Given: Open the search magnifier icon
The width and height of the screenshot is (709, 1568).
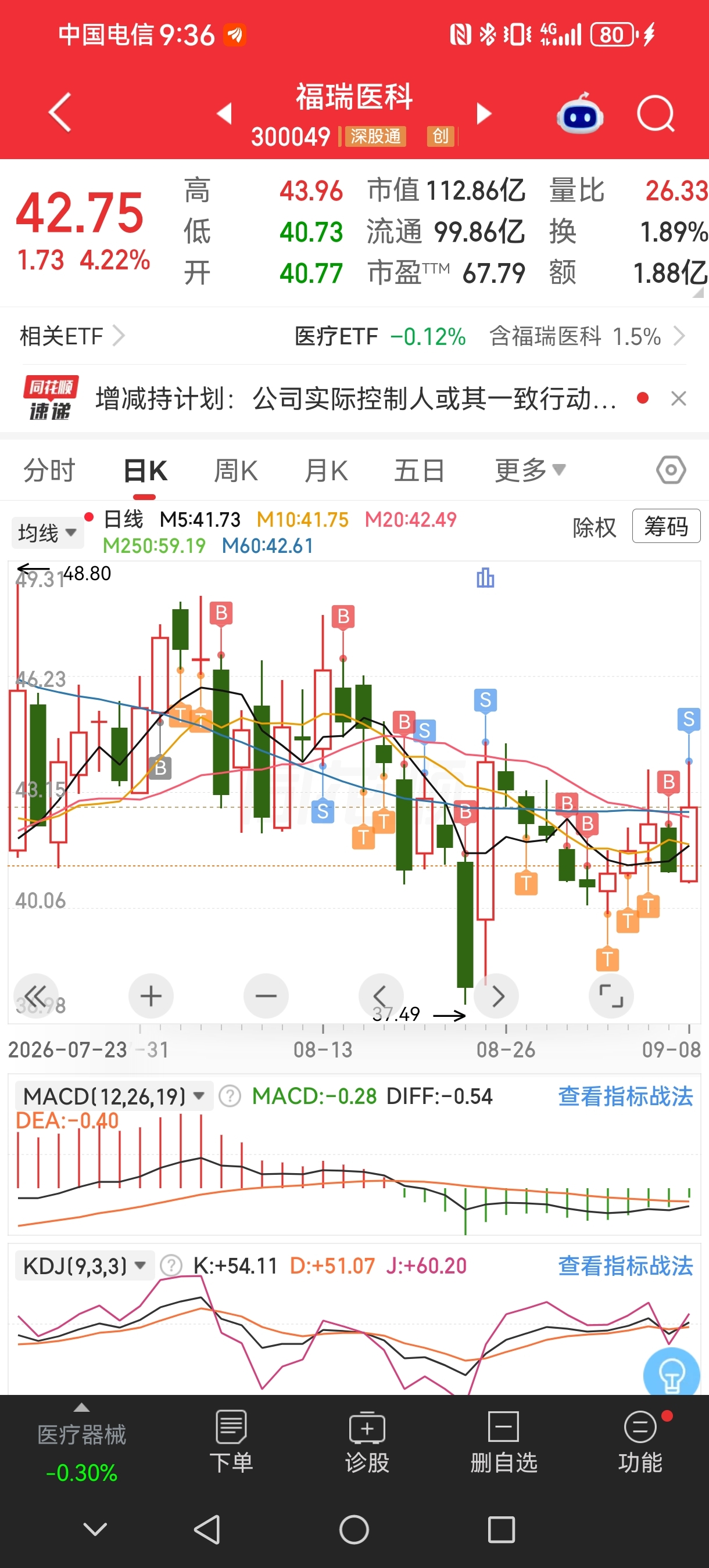Looking at the screenshot, I should pos(656,114).
